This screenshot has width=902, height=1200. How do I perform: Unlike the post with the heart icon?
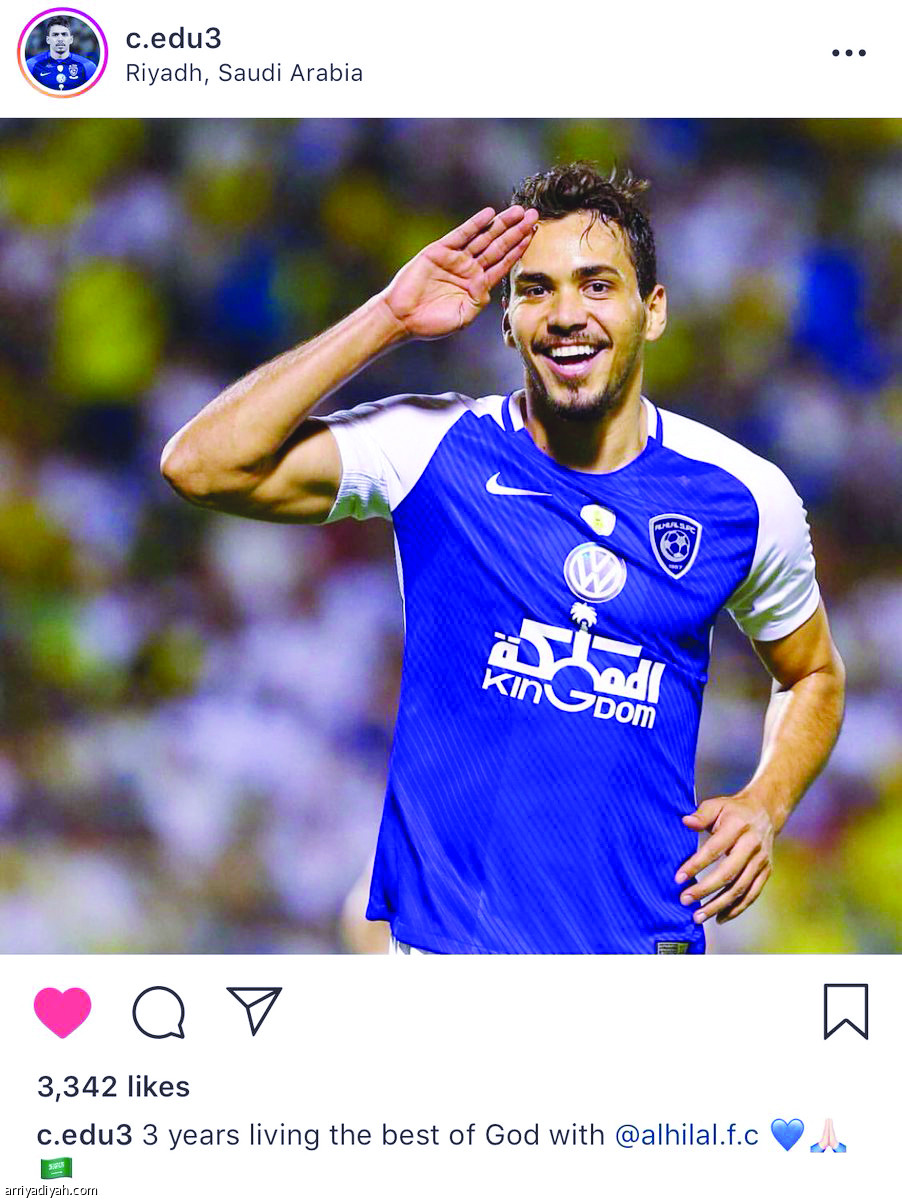(x=62, y=1012)
